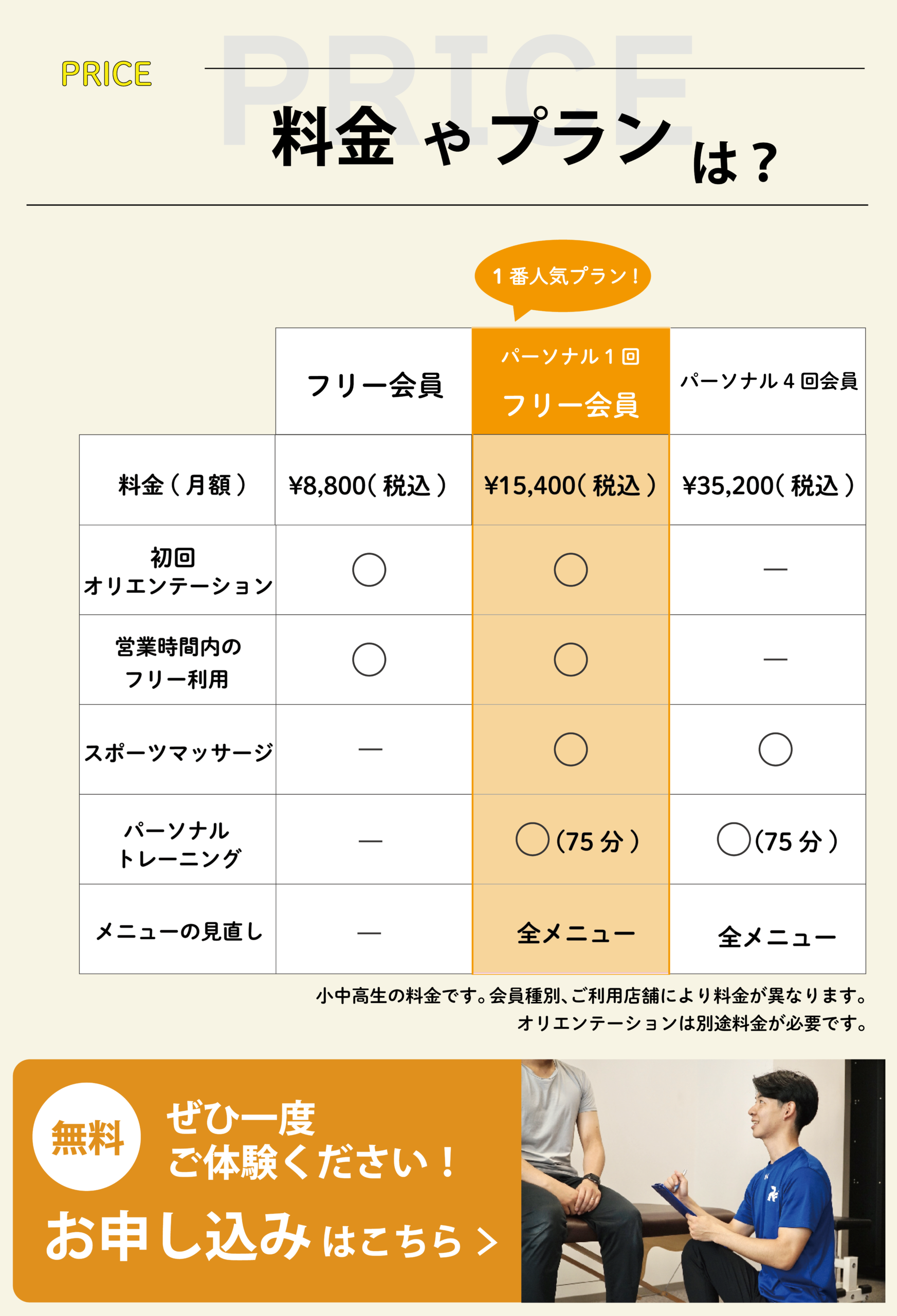Open the お申し込みはこちら application banner

271,1238
